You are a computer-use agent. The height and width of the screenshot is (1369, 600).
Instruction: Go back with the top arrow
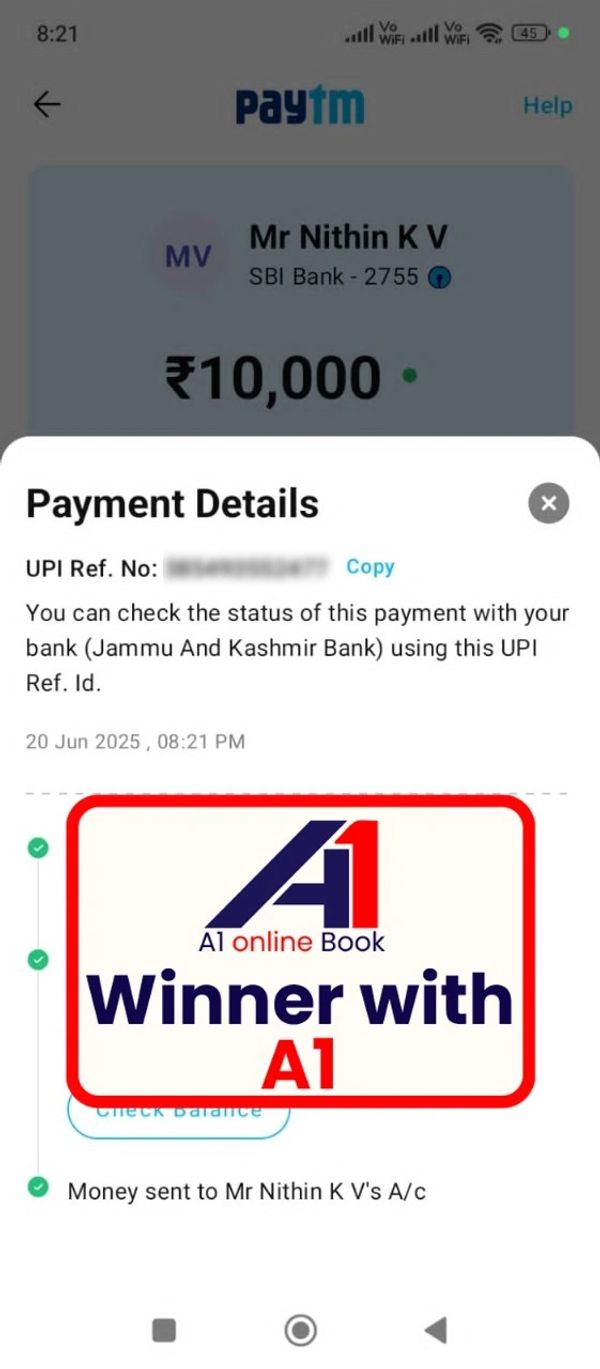47,105
